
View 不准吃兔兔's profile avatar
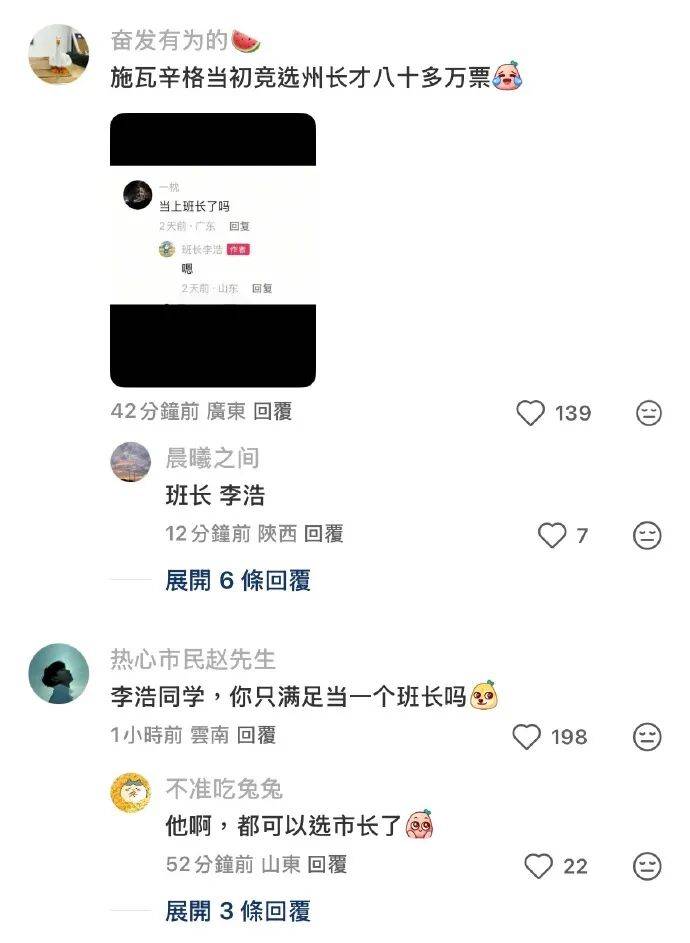131,794
